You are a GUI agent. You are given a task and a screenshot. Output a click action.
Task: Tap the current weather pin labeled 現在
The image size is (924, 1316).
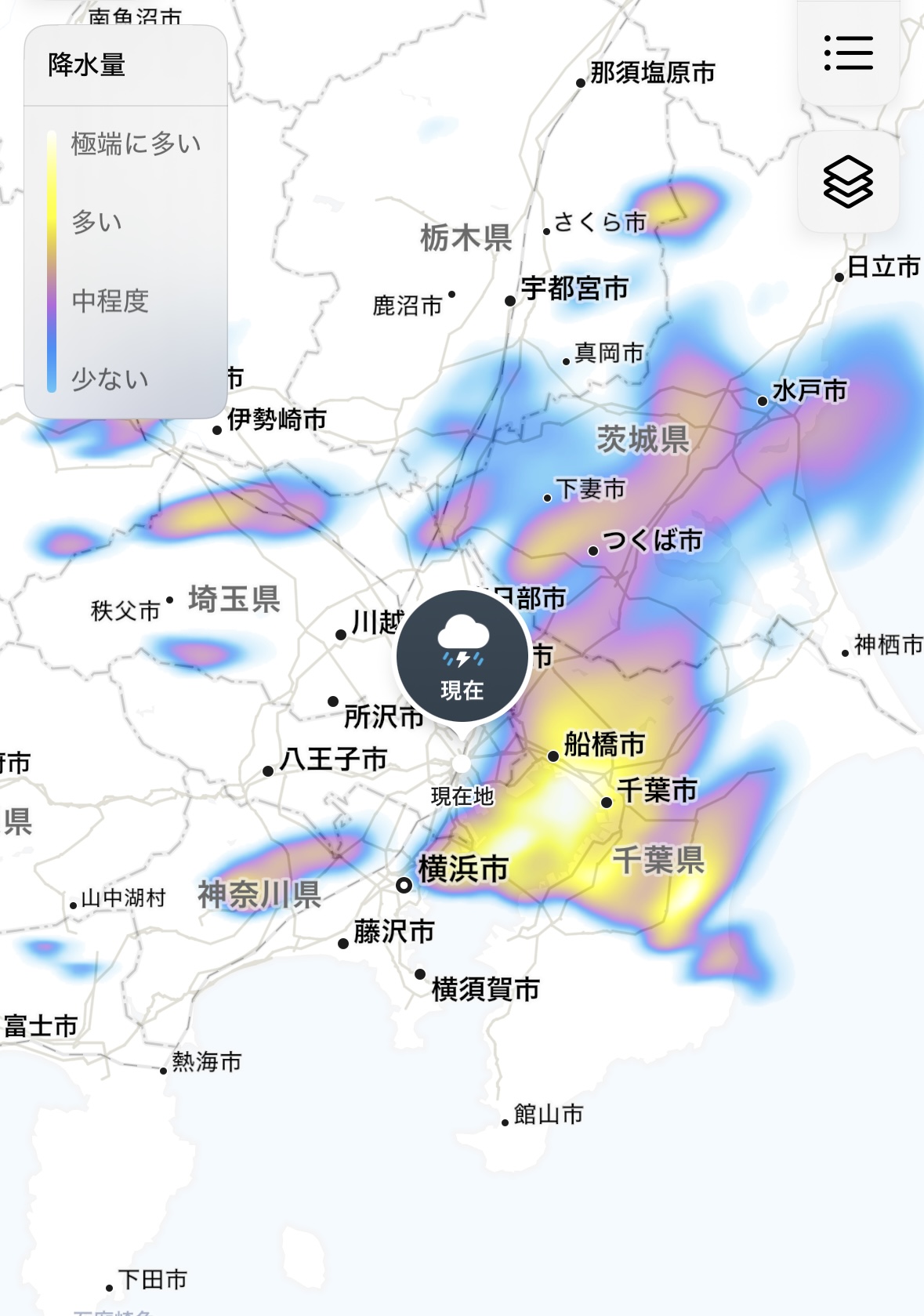pyautogui.click(x=462, y=657)
